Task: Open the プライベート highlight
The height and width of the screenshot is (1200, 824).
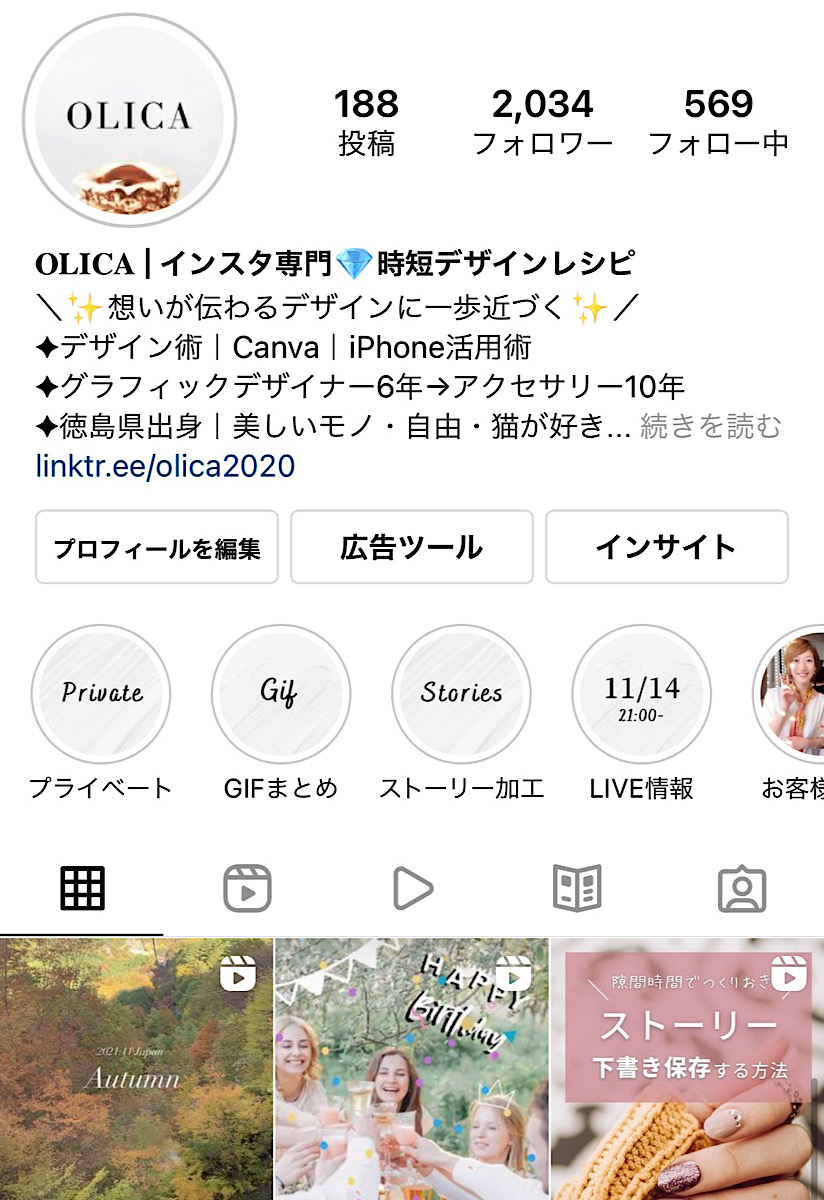Action: tap(101, 694)
